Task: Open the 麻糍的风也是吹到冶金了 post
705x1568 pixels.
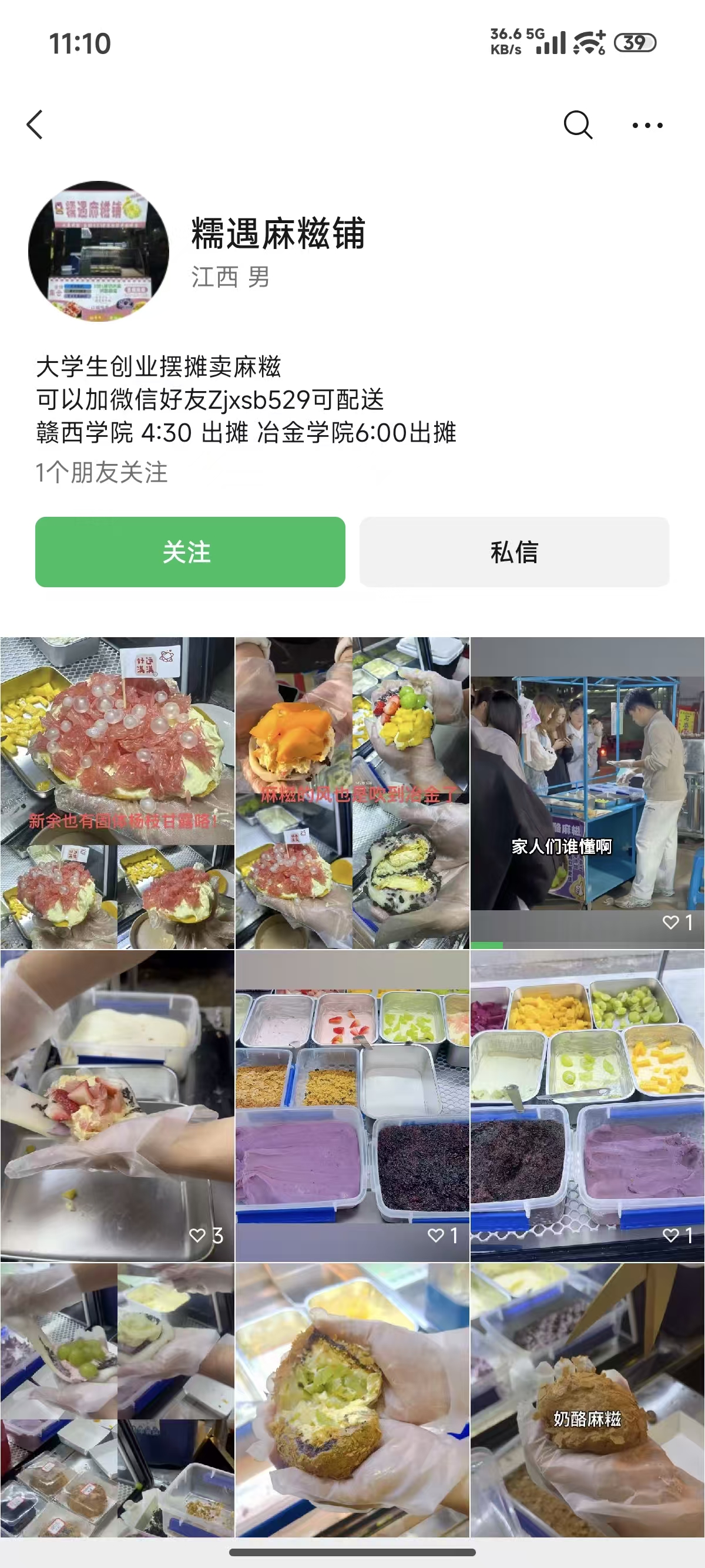Action: tap(352, 793)
